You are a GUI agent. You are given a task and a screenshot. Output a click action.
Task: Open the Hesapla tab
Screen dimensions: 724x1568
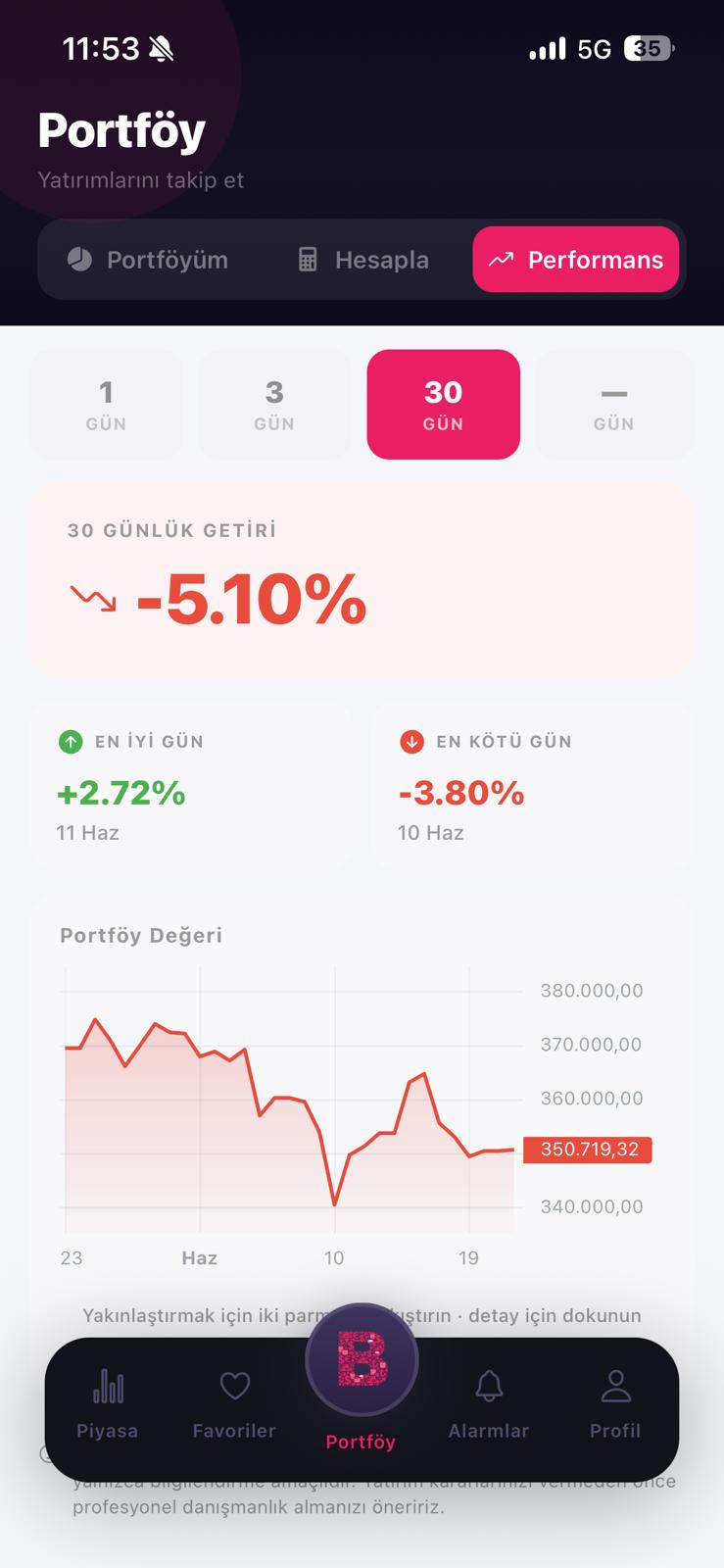[362, 260]
